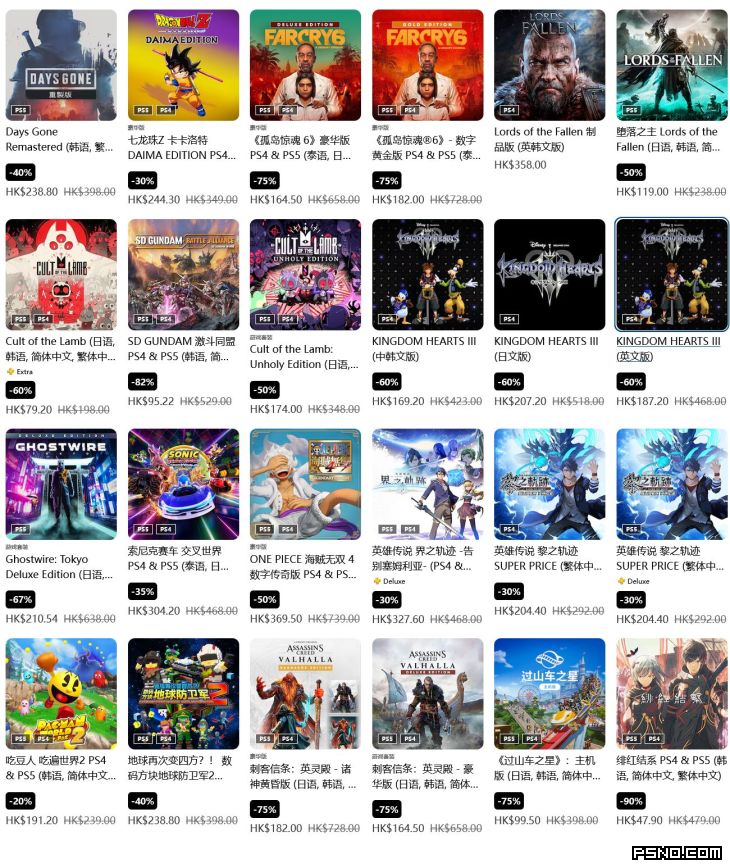Open Far Cry 6 Gold Edition tile

(427, 65)
